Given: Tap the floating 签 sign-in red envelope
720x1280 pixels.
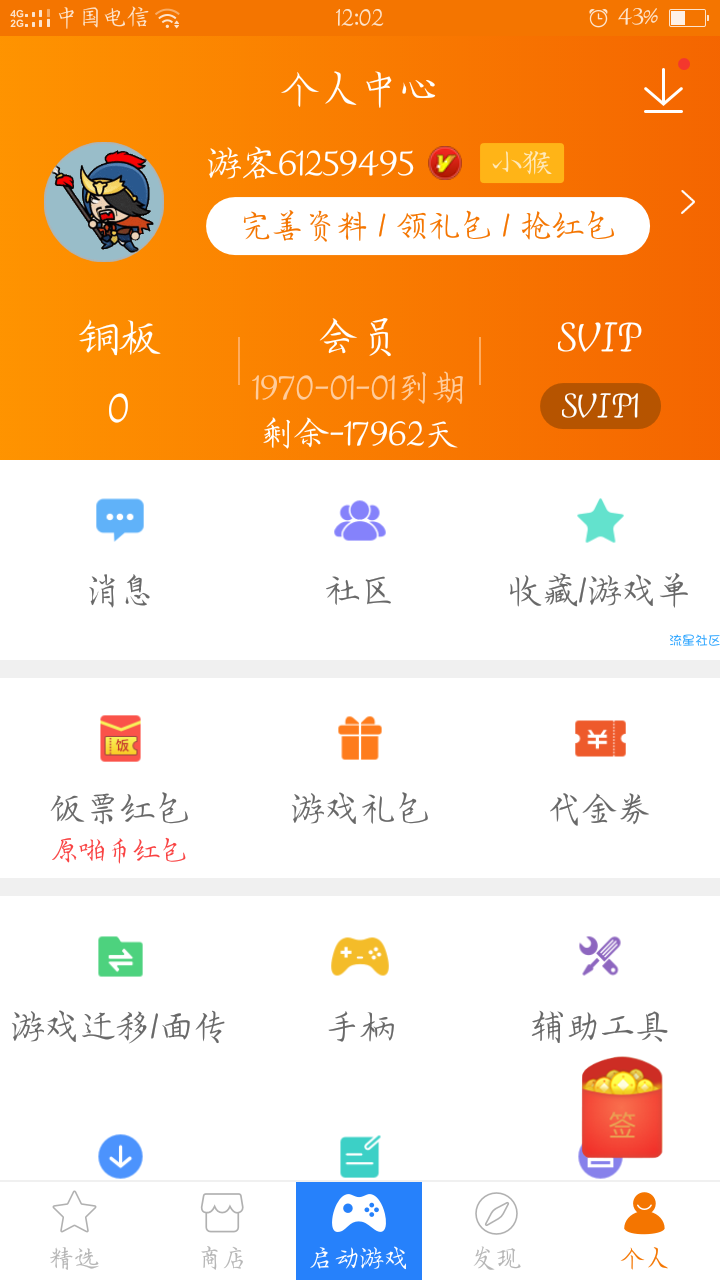Looking at the screenshot, I should 622,1108.
